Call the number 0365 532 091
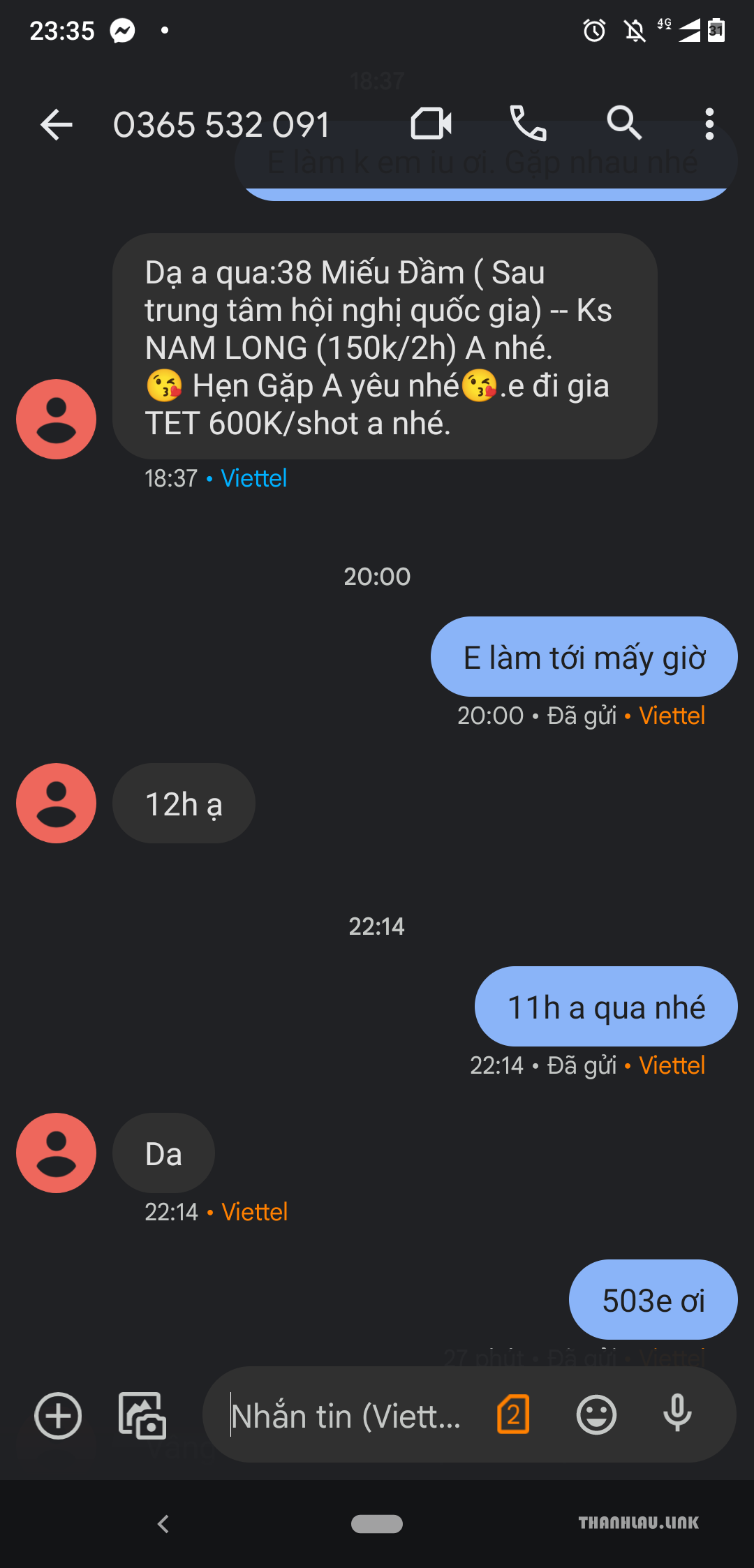Image resolution: width=754 pixels, height=1568 pixels. [528, 124]
